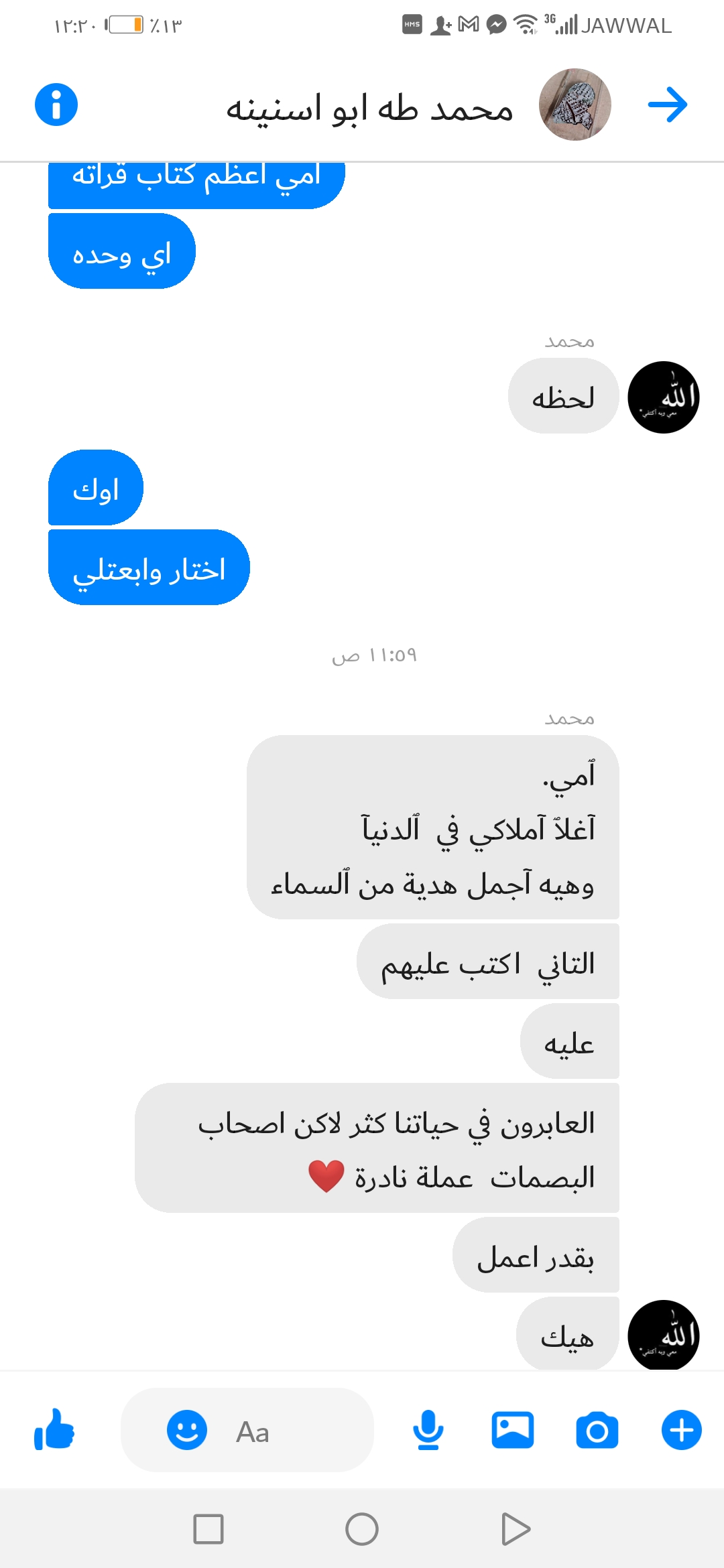Launch the camera from the chat bar

[x=597, y=1431]
